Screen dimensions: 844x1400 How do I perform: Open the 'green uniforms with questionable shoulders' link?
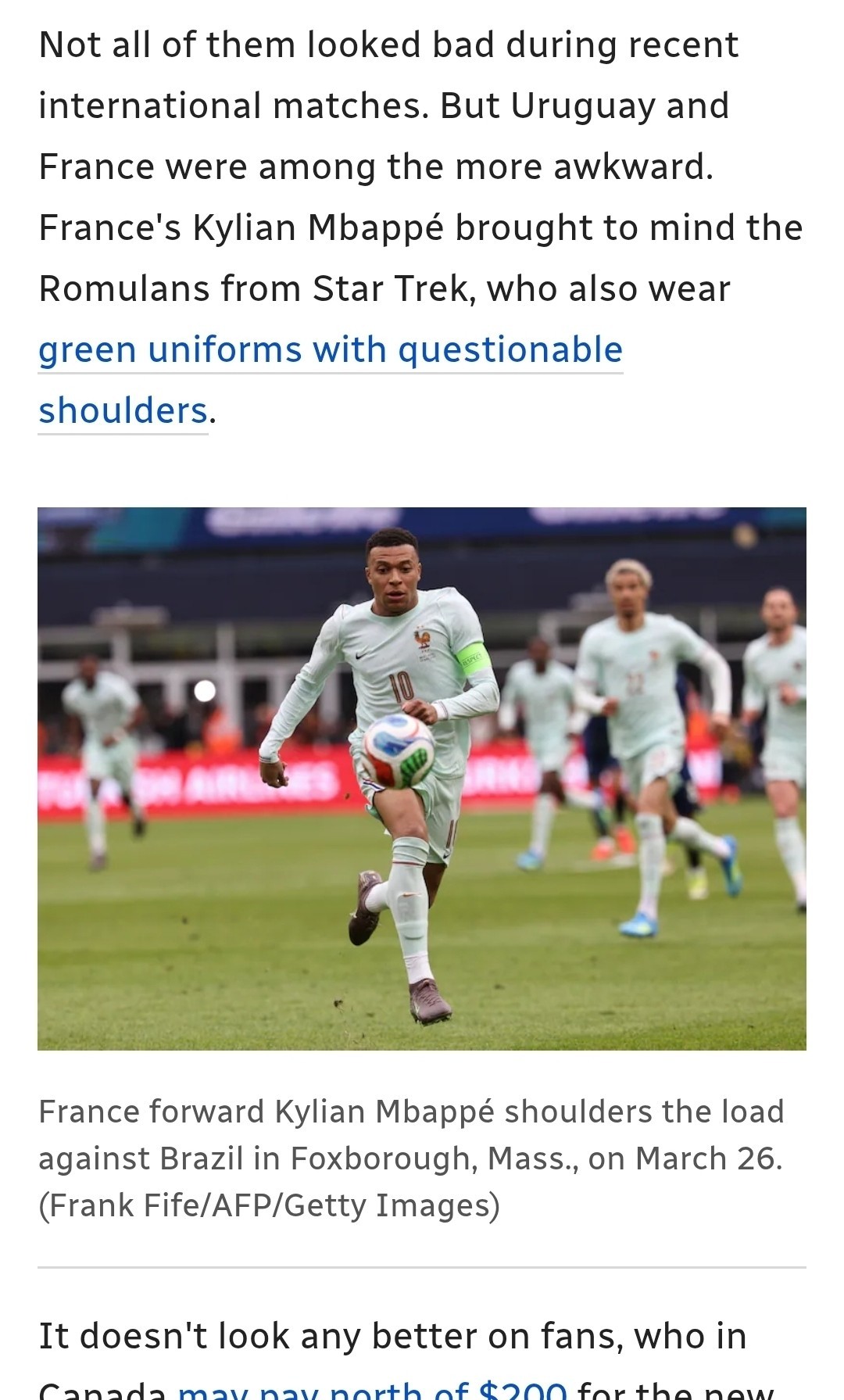tap(330, 350)
